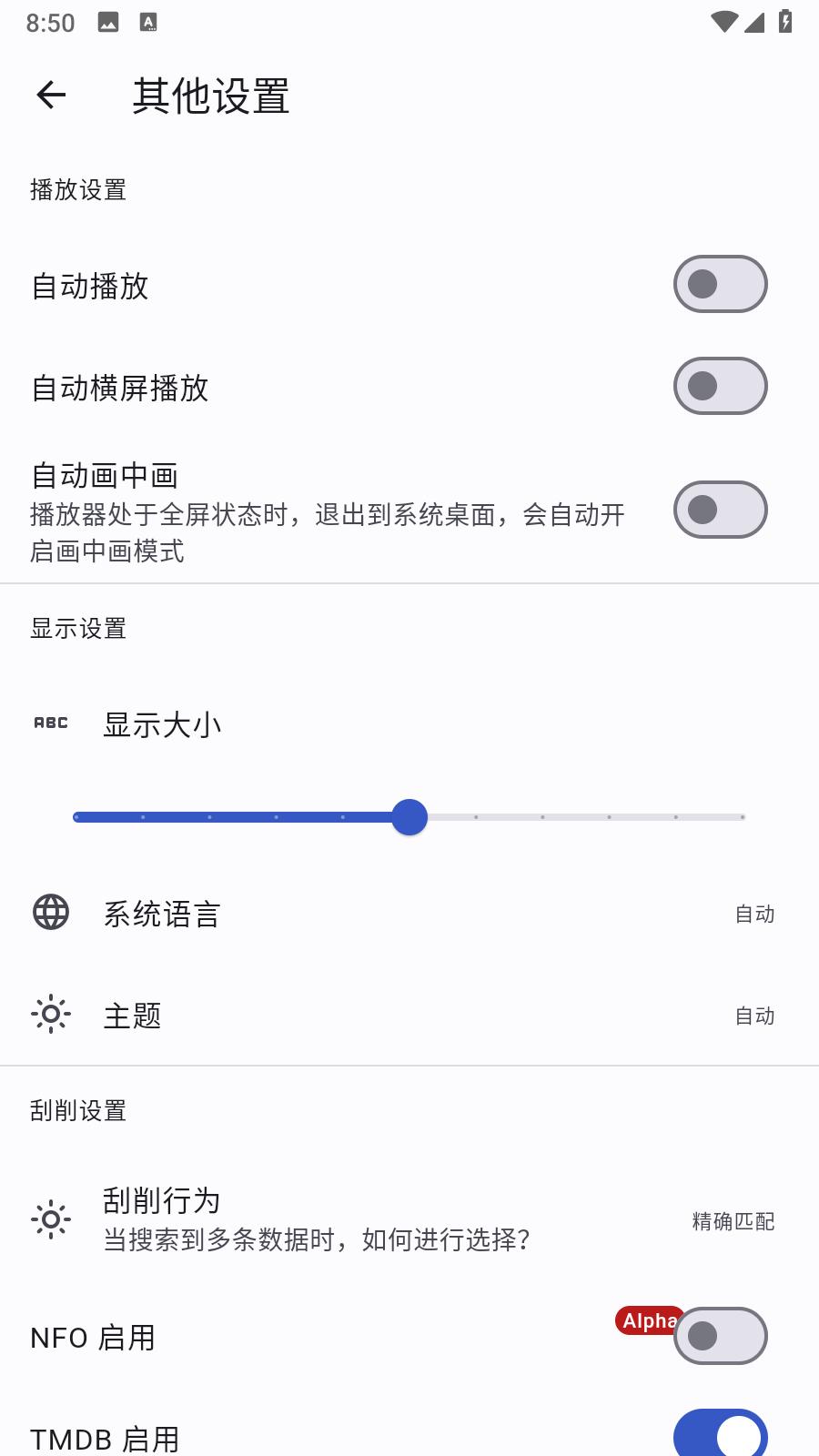Click the globe icon next to 系统语言
The height and width of the screenshot is (1456, 819).
click(x=50, y=913)
